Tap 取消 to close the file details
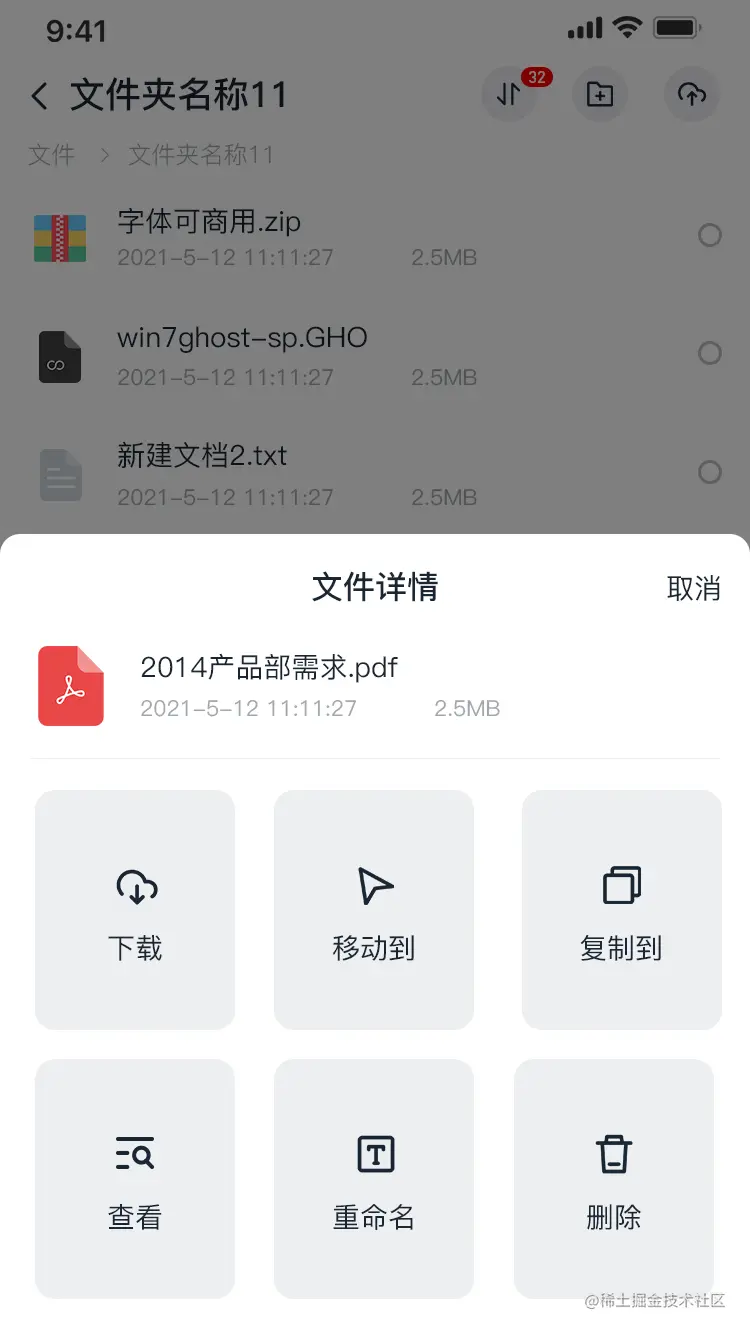 click(x=693, y=588)
